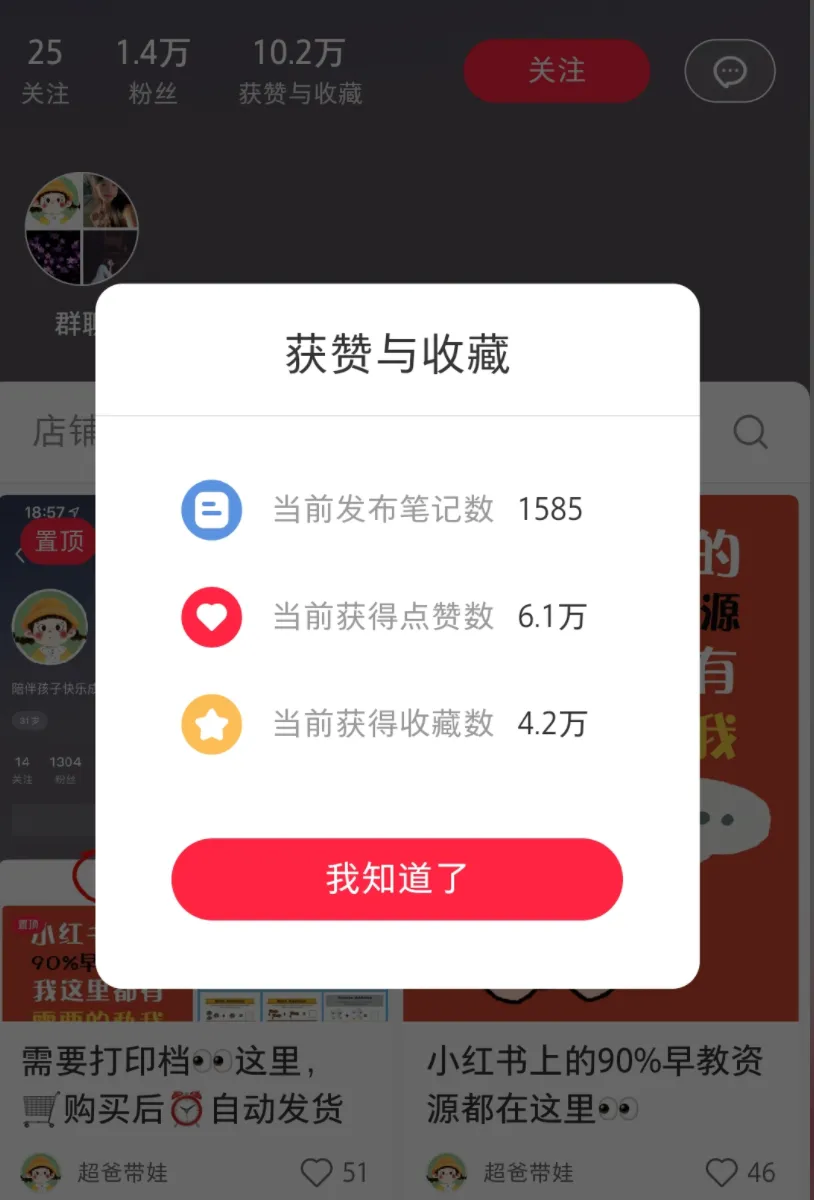
Task: View the 25 关注 following list
Action: pos(45,71)
